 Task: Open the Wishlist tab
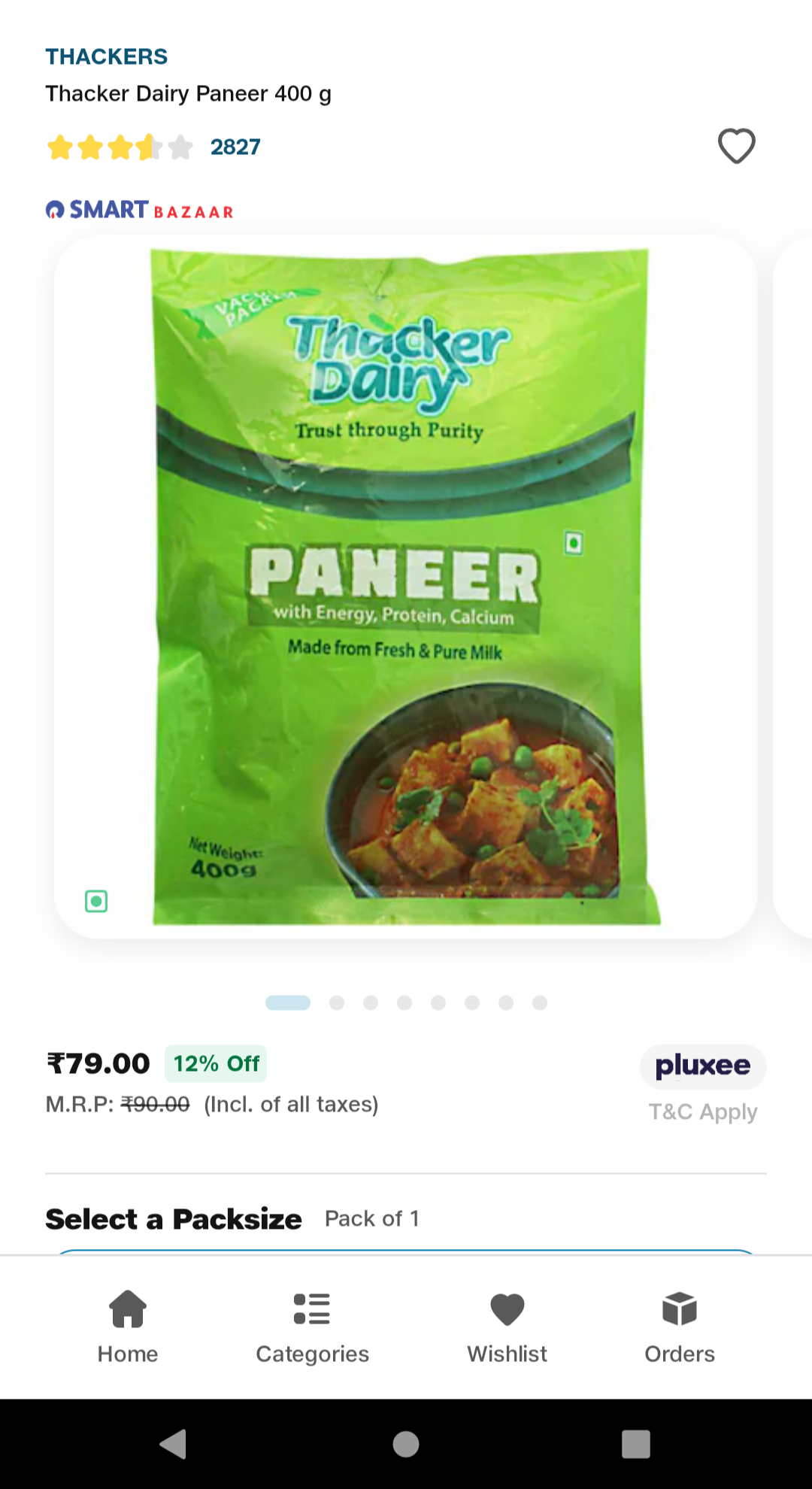[507, 1327]
